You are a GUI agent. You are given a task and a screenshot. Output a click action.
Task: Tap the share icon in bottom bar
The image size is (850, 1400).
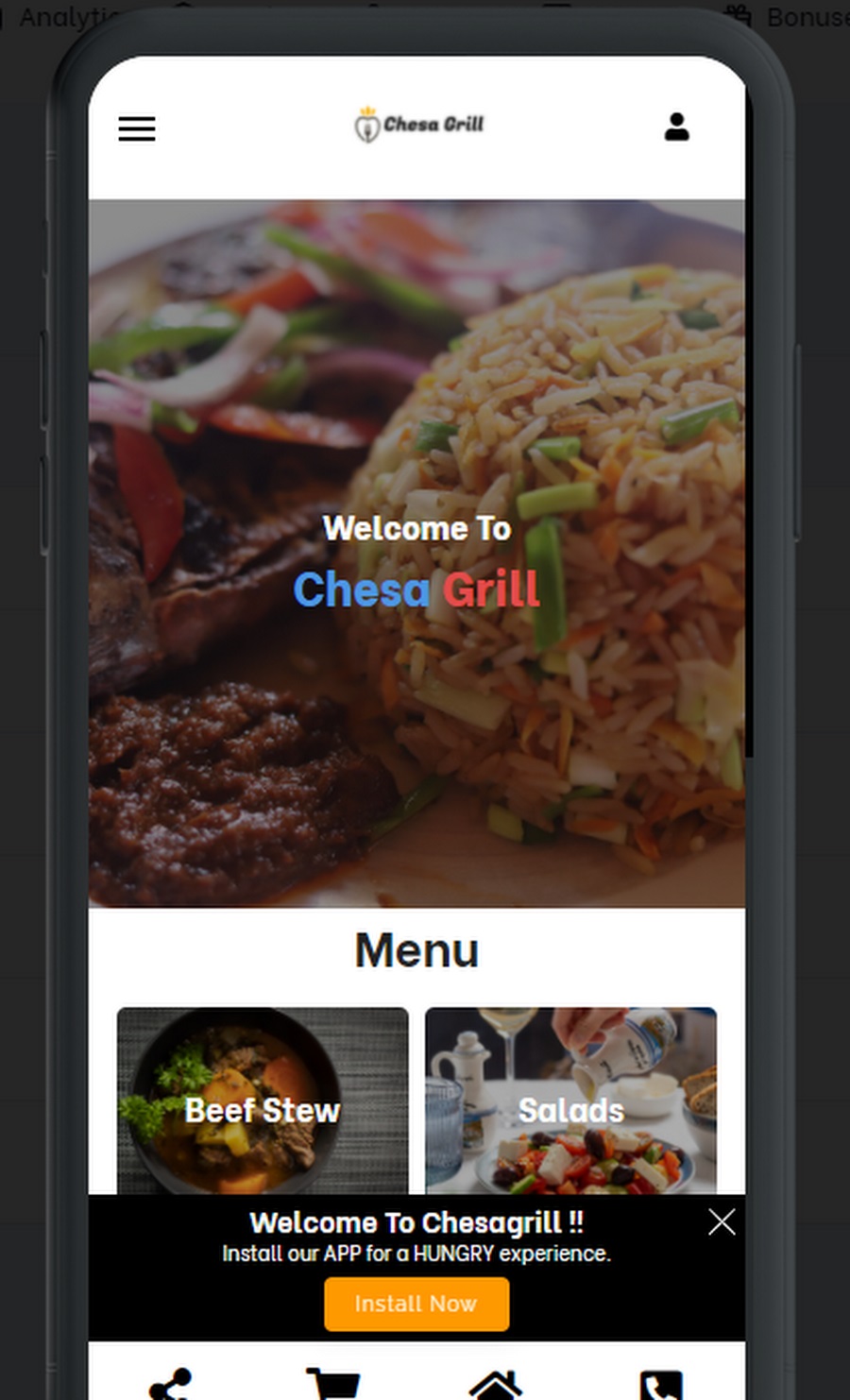[171, 1385]
